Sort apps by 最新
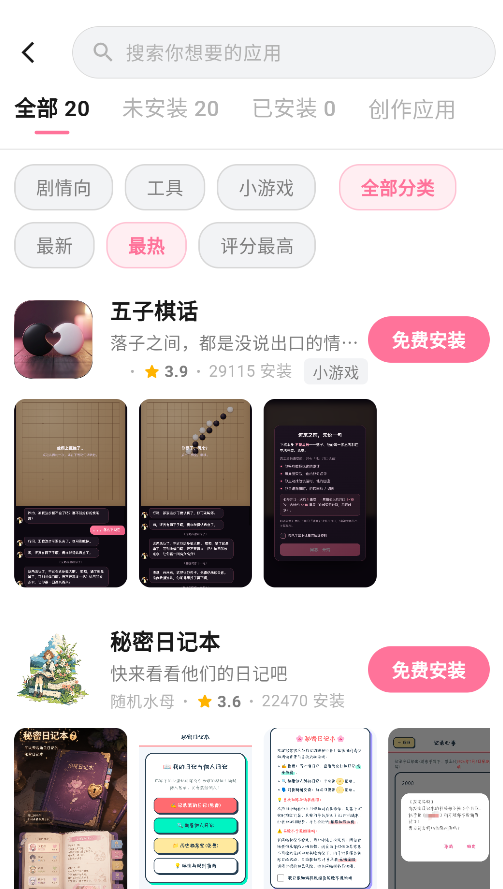 tap(54, 245)
